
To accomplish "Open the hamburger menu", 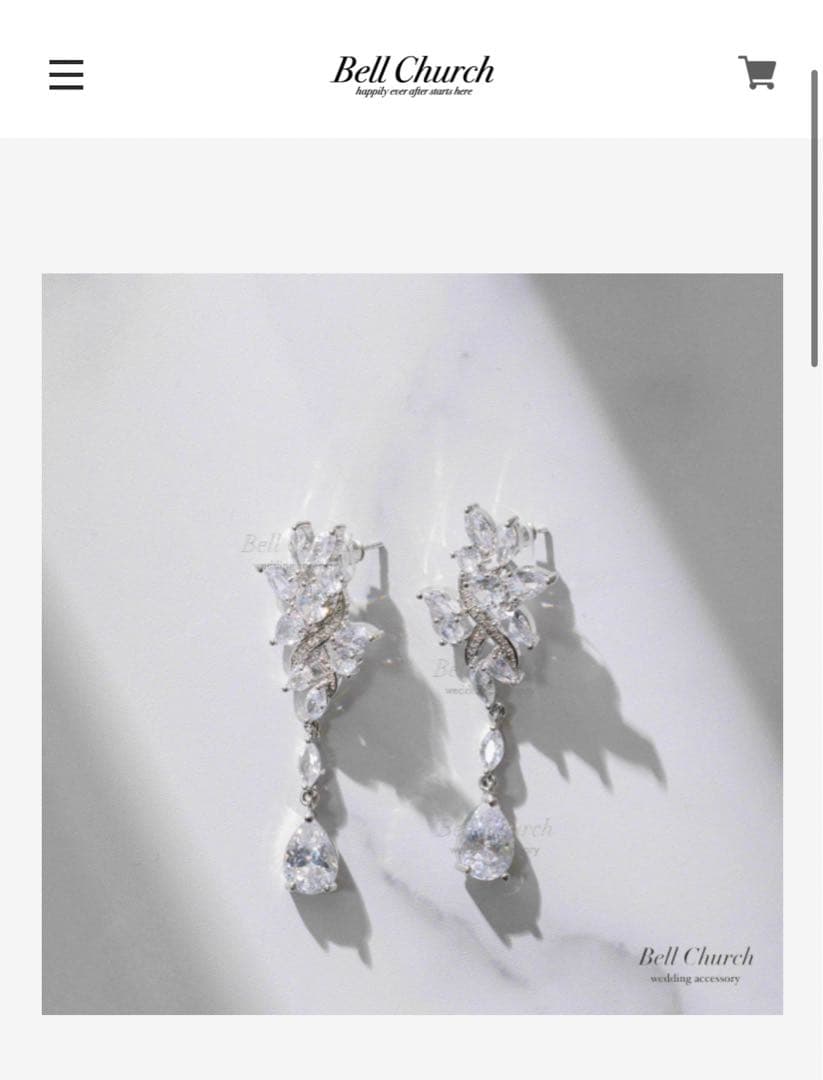I will click(66, 74).
